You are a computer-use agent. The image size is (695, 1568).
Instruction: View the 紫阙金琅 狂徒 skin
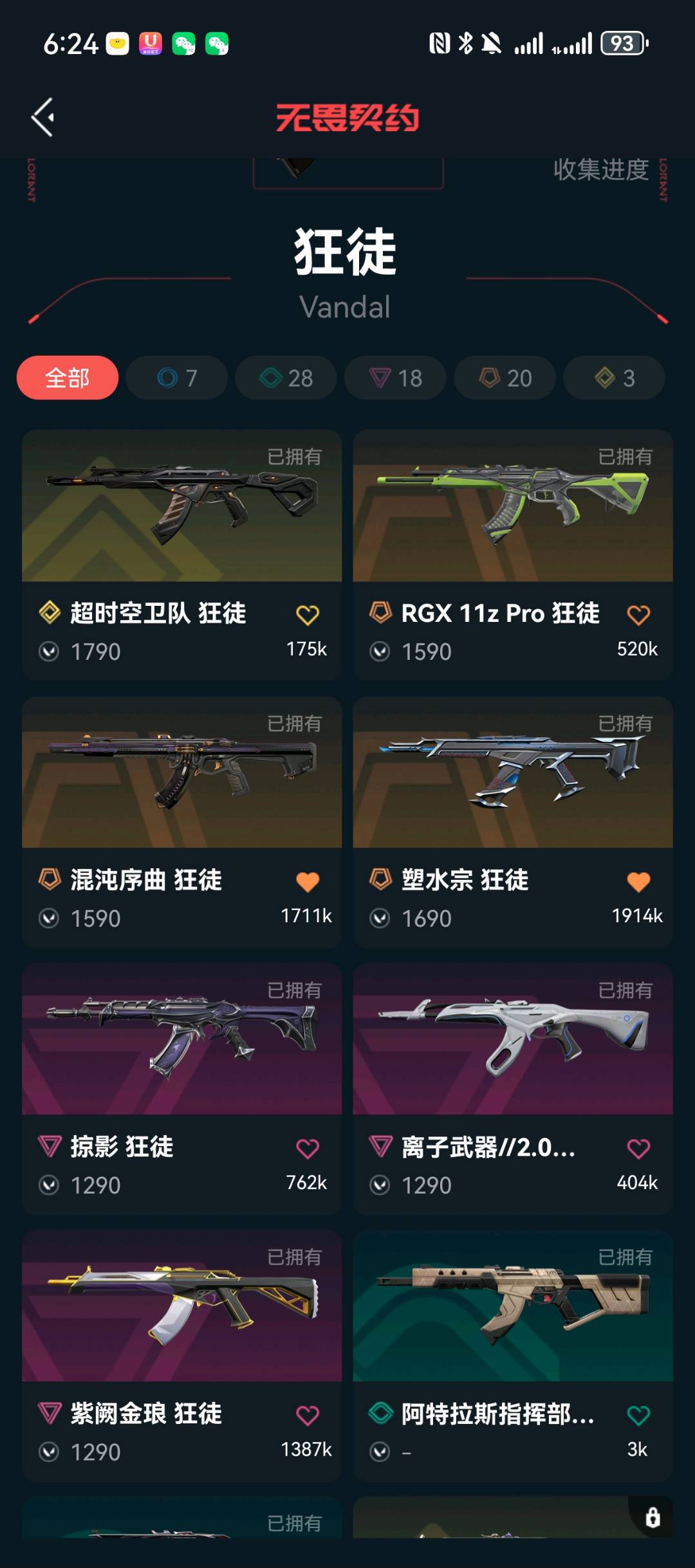click(x=182, y=1306)
